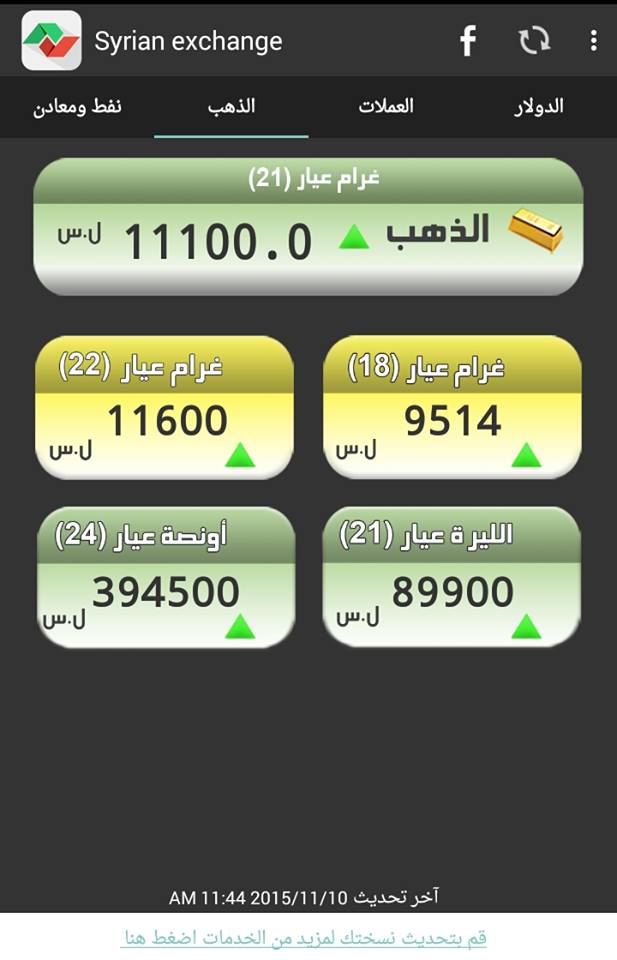Go to the نفط ومعادن tab
Image resolution: width=617 pixels, height=960 pixels.
tap(77, 106)
